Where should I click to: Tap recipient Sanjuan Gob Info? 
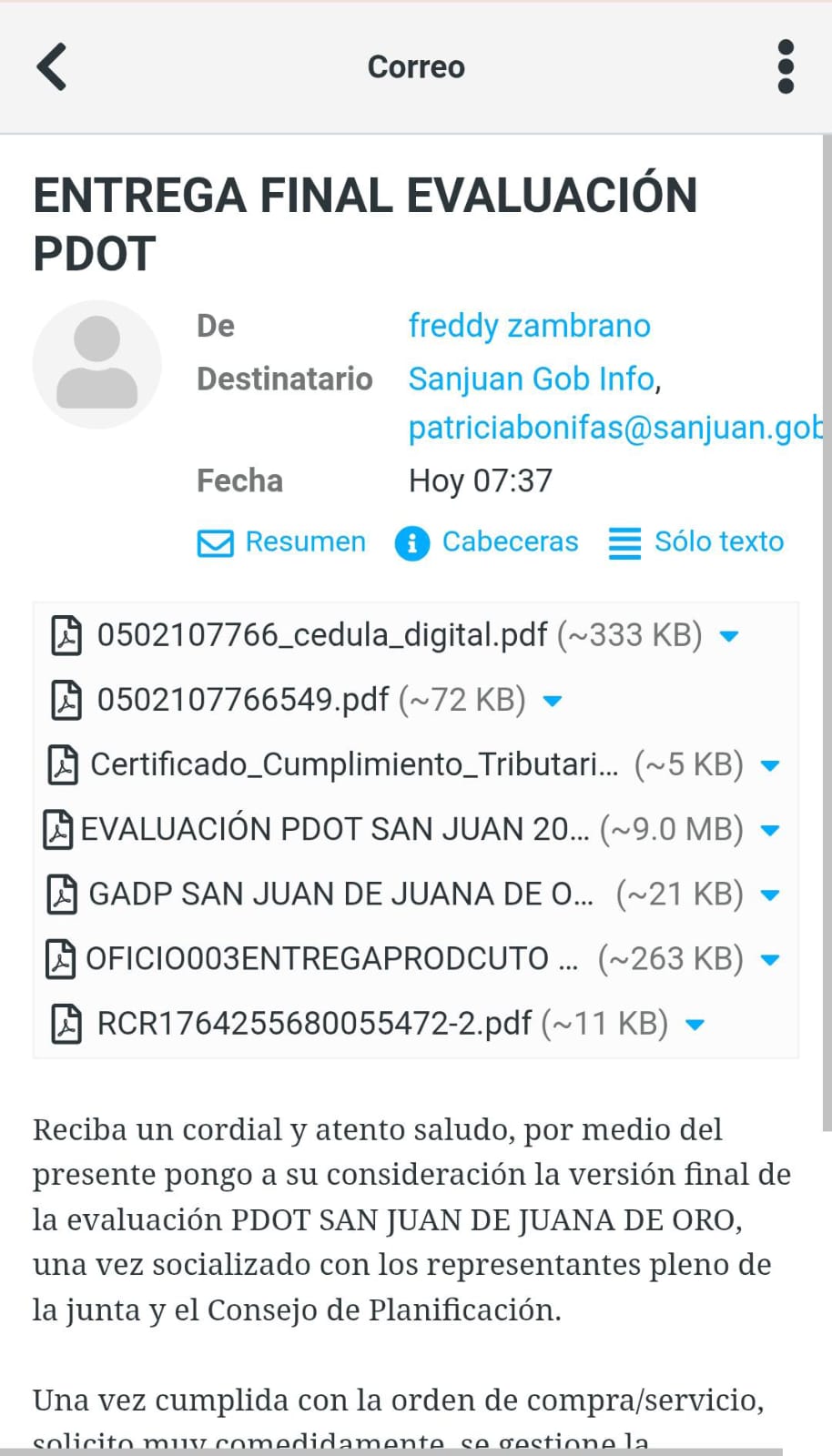532,379
